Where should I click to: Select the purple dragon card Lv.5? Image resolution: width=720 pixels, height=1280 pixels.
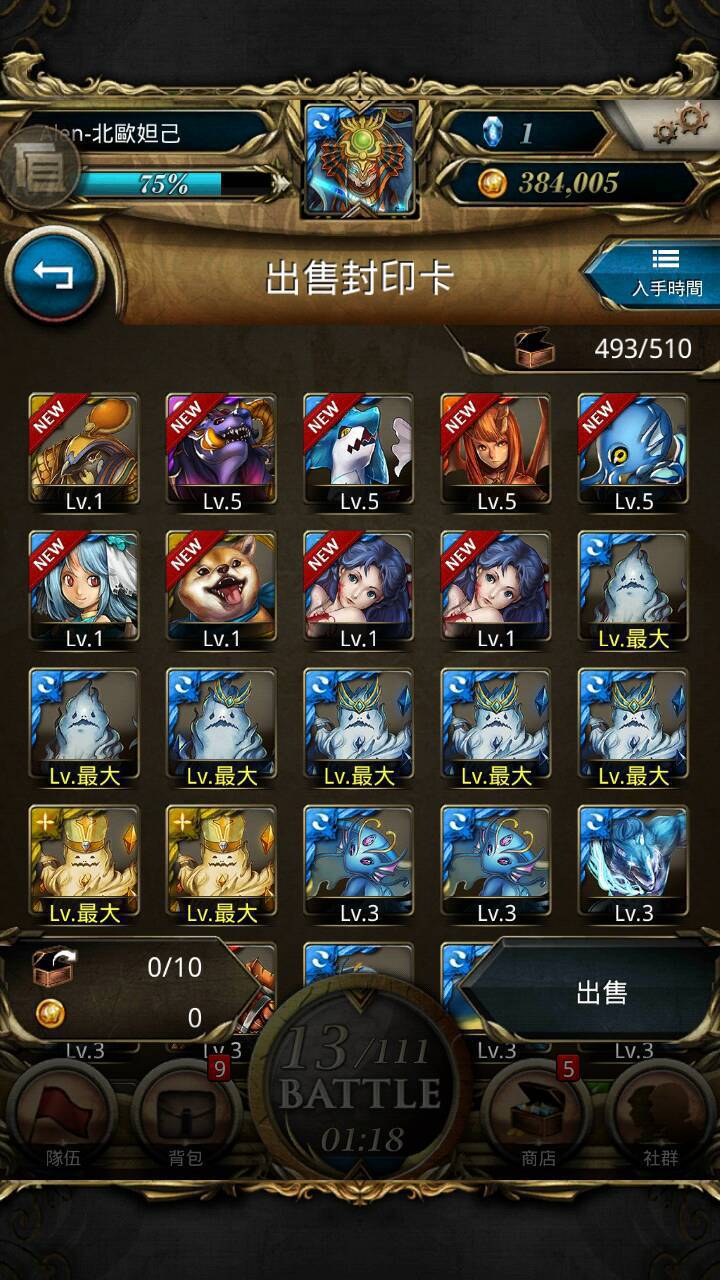click(x=222, y=450)
